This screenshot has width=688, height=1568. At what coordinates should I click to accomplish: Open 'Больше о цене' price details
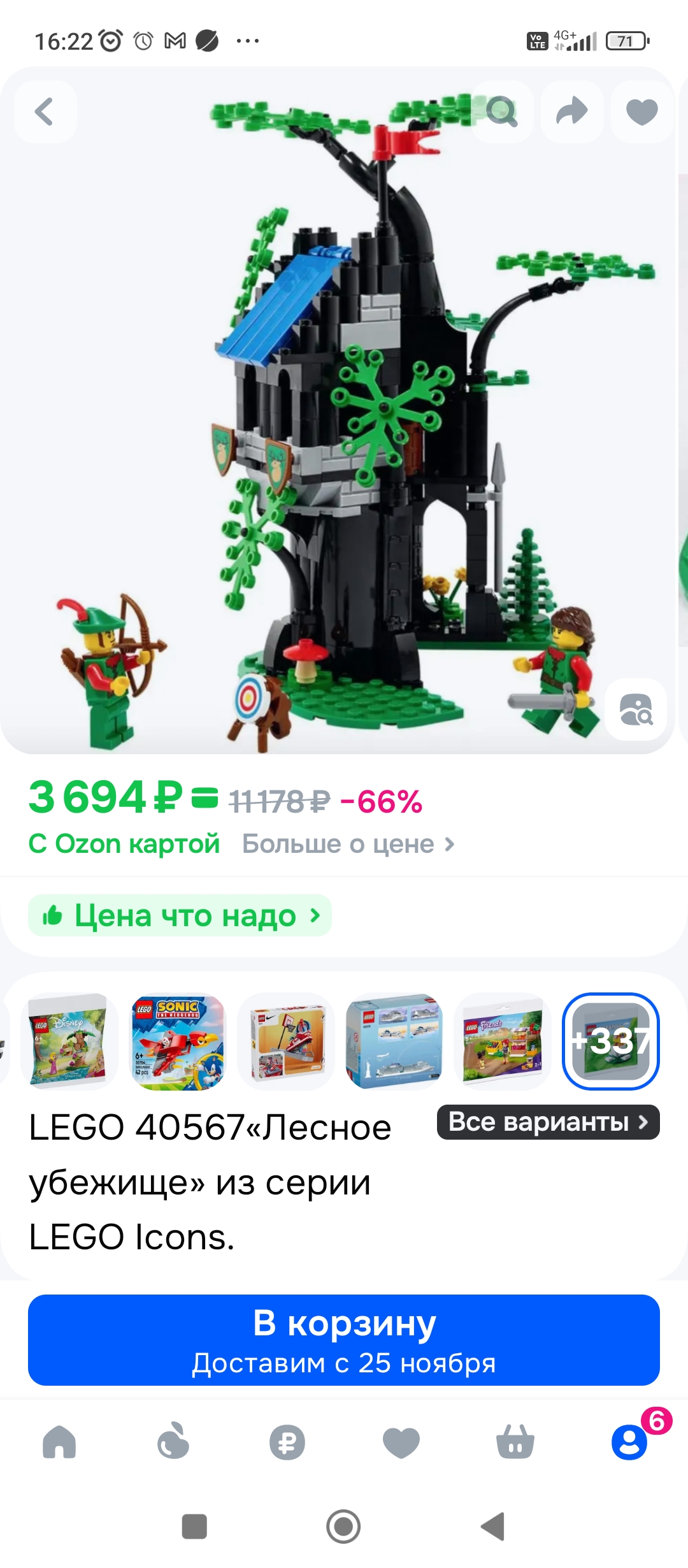point(348,844)
